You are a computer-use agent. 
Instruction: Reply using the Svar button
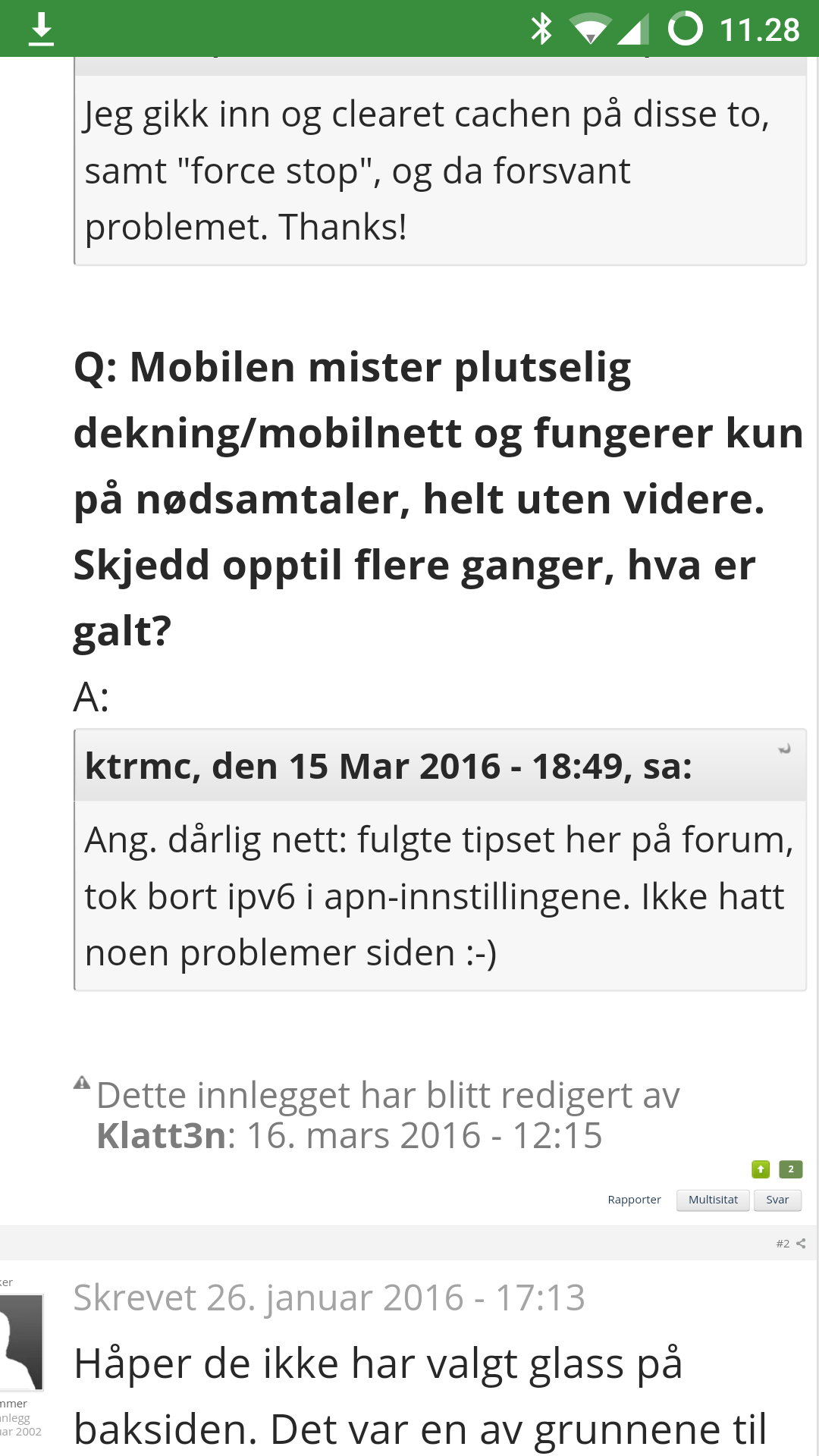pos(777,1200)
